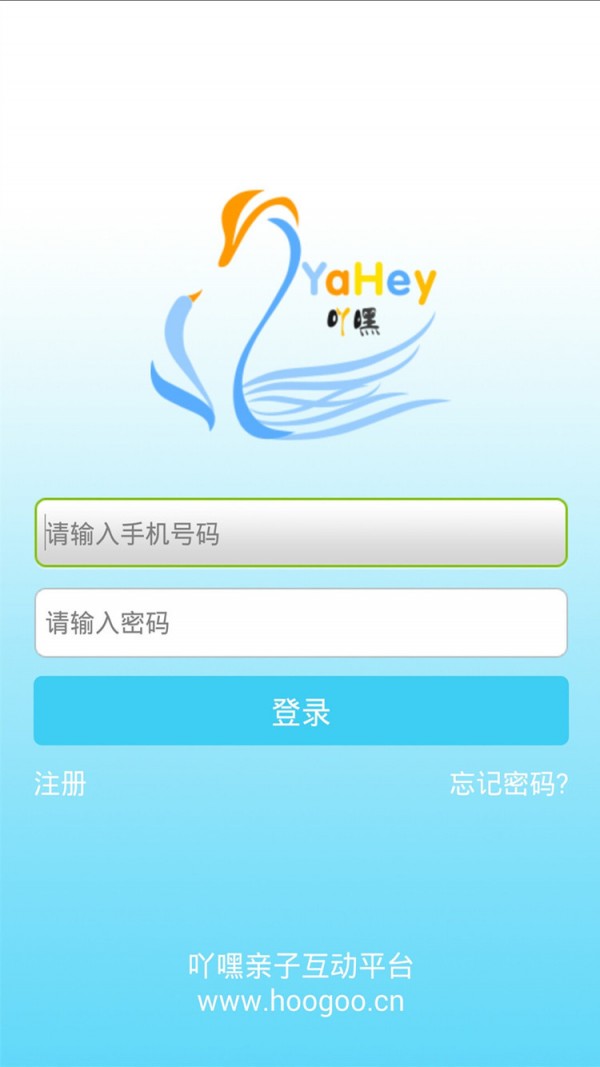Open the 注册 registration link

click(x=60, y=784)
